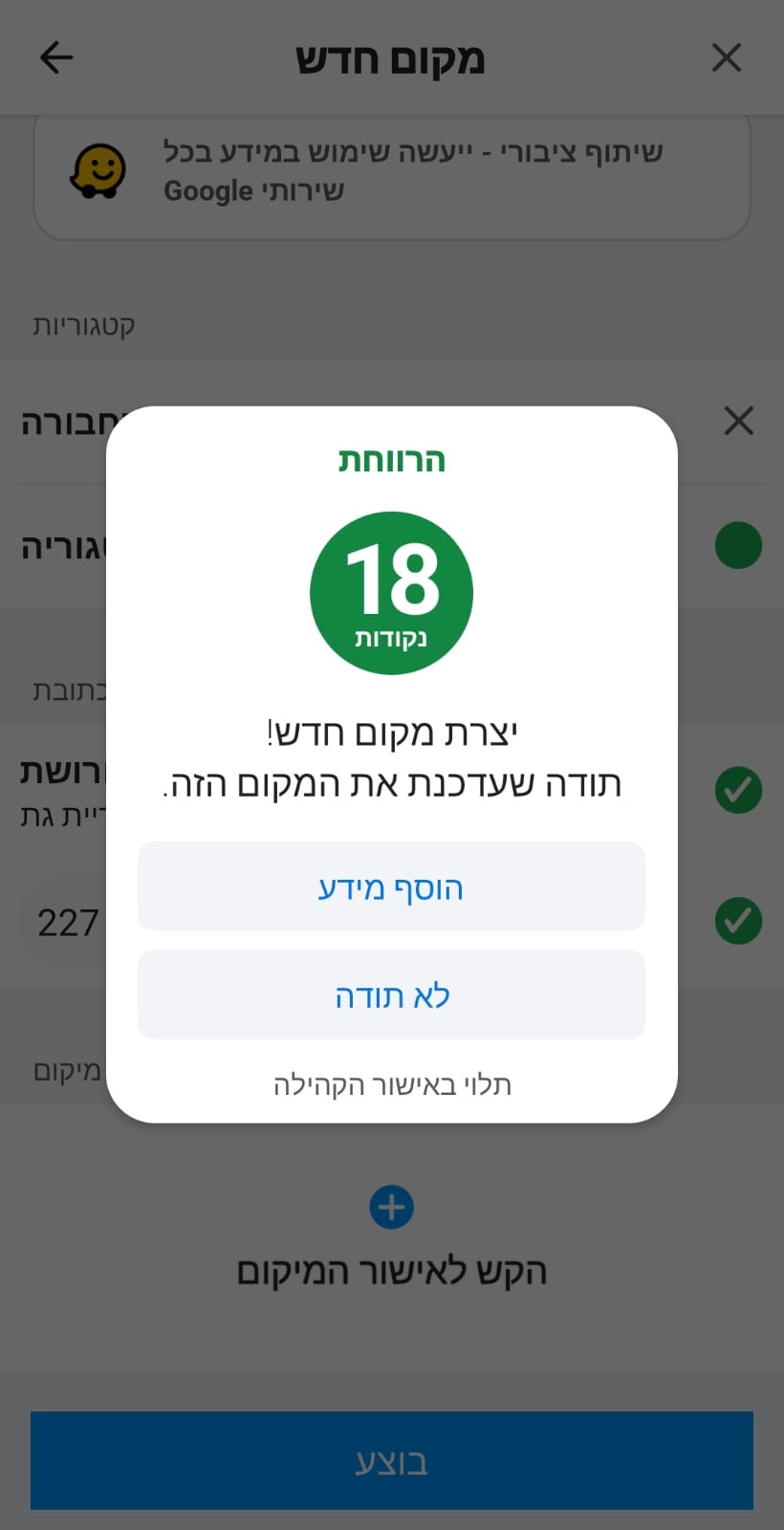Remove the selected category with its X
This screenshot has width=784, height=1530.
pyautogui.click(x=738, y=421)
